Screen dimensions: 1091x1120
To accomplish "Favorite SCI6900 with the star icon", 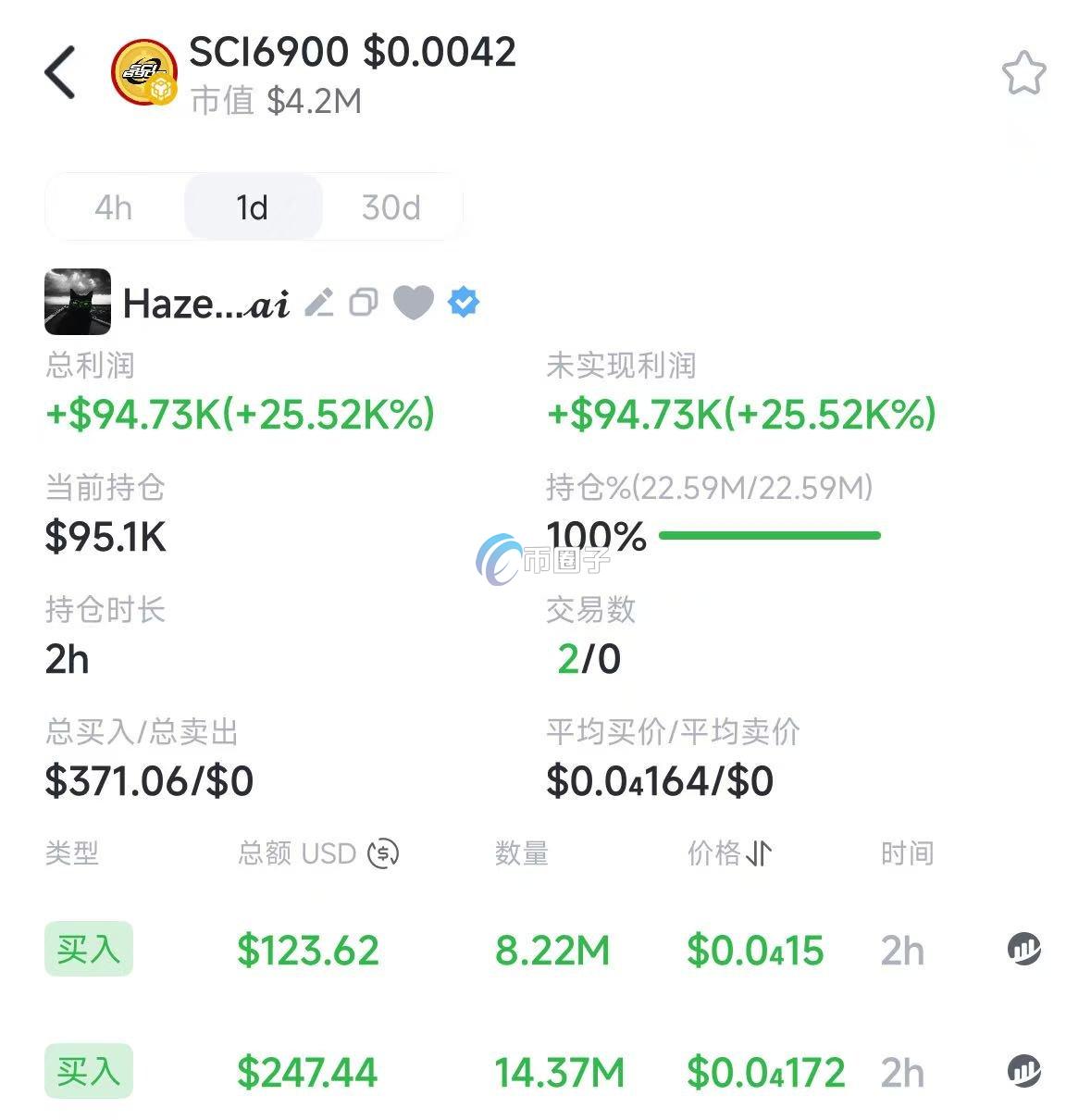I will [x=1023, y=74].
